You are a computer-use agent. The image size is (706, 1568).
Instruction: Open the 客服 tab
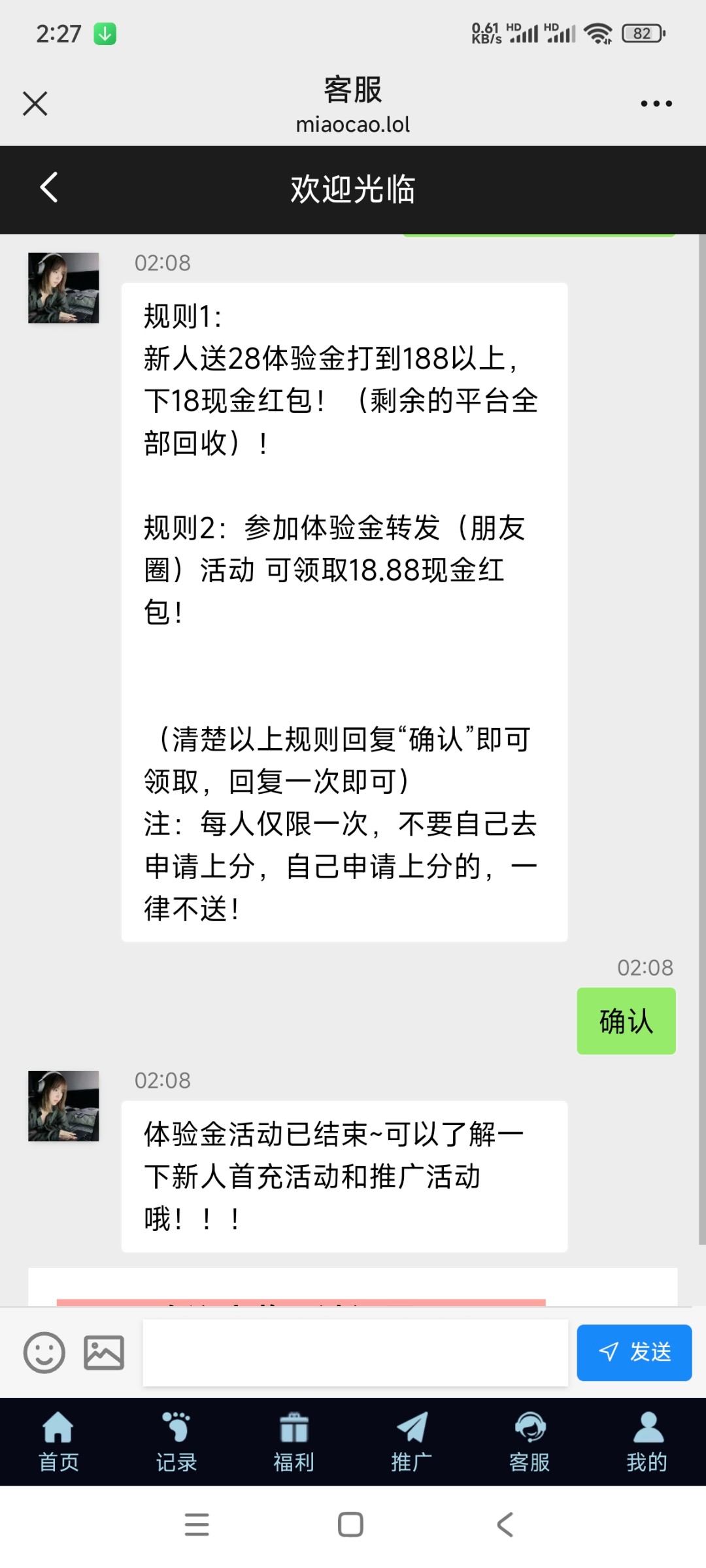(x=529, y=1443)
